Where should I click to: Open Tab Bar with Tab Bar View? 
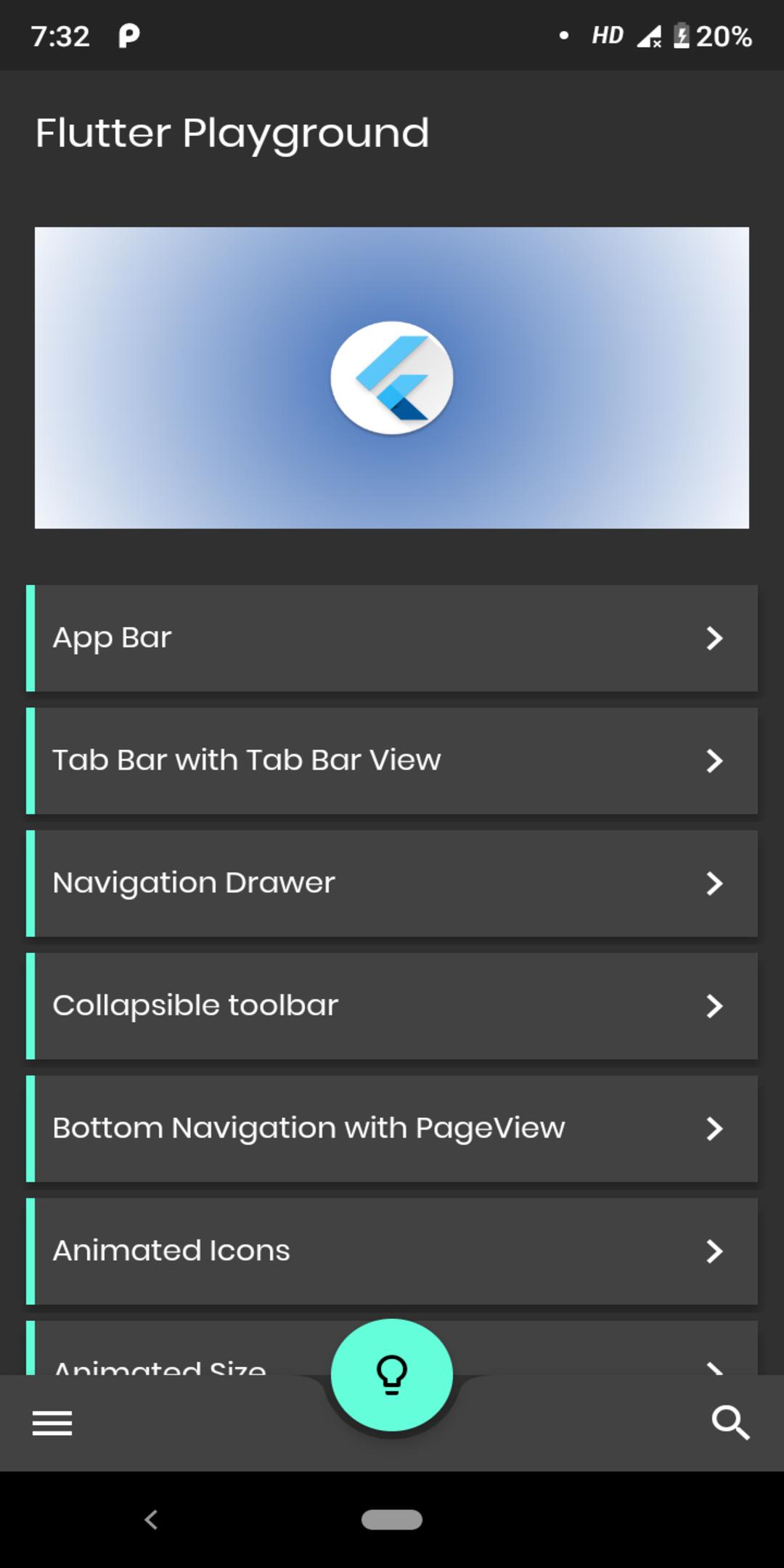(x=392, y=761)
